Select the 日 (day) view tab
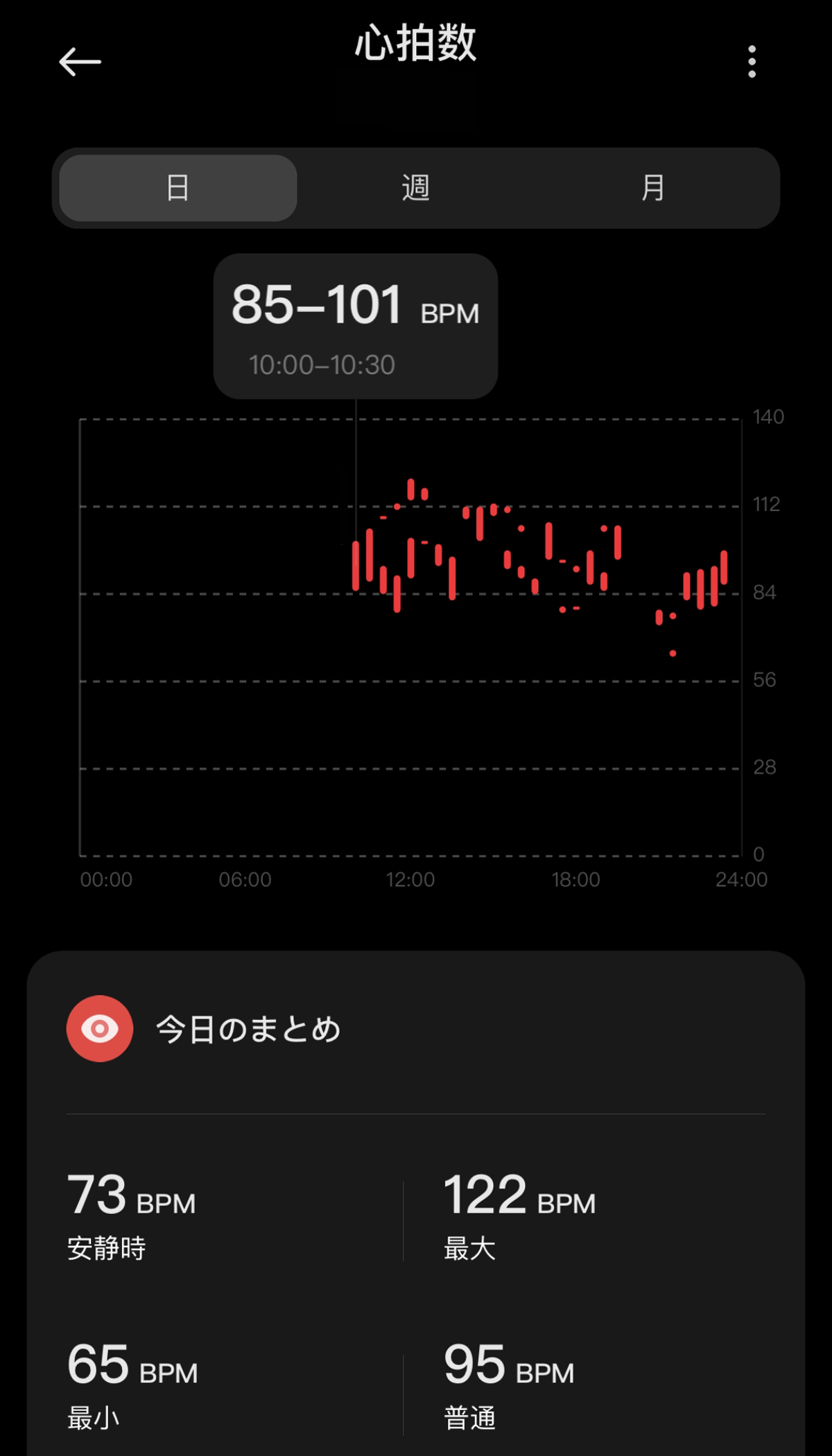Viewport: 832px width, 1456px height. [178, 188]
